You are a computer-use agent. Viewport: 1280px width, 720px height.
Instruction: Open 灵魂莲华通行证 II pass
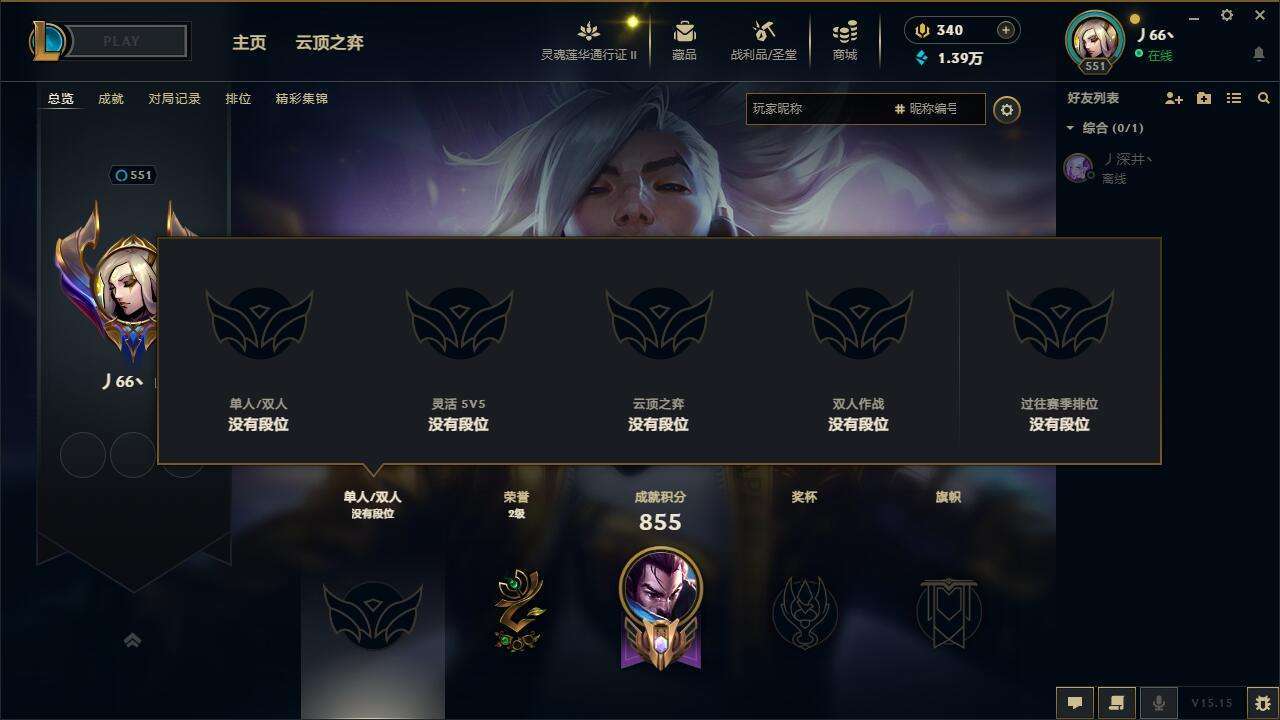click(589, 41)
